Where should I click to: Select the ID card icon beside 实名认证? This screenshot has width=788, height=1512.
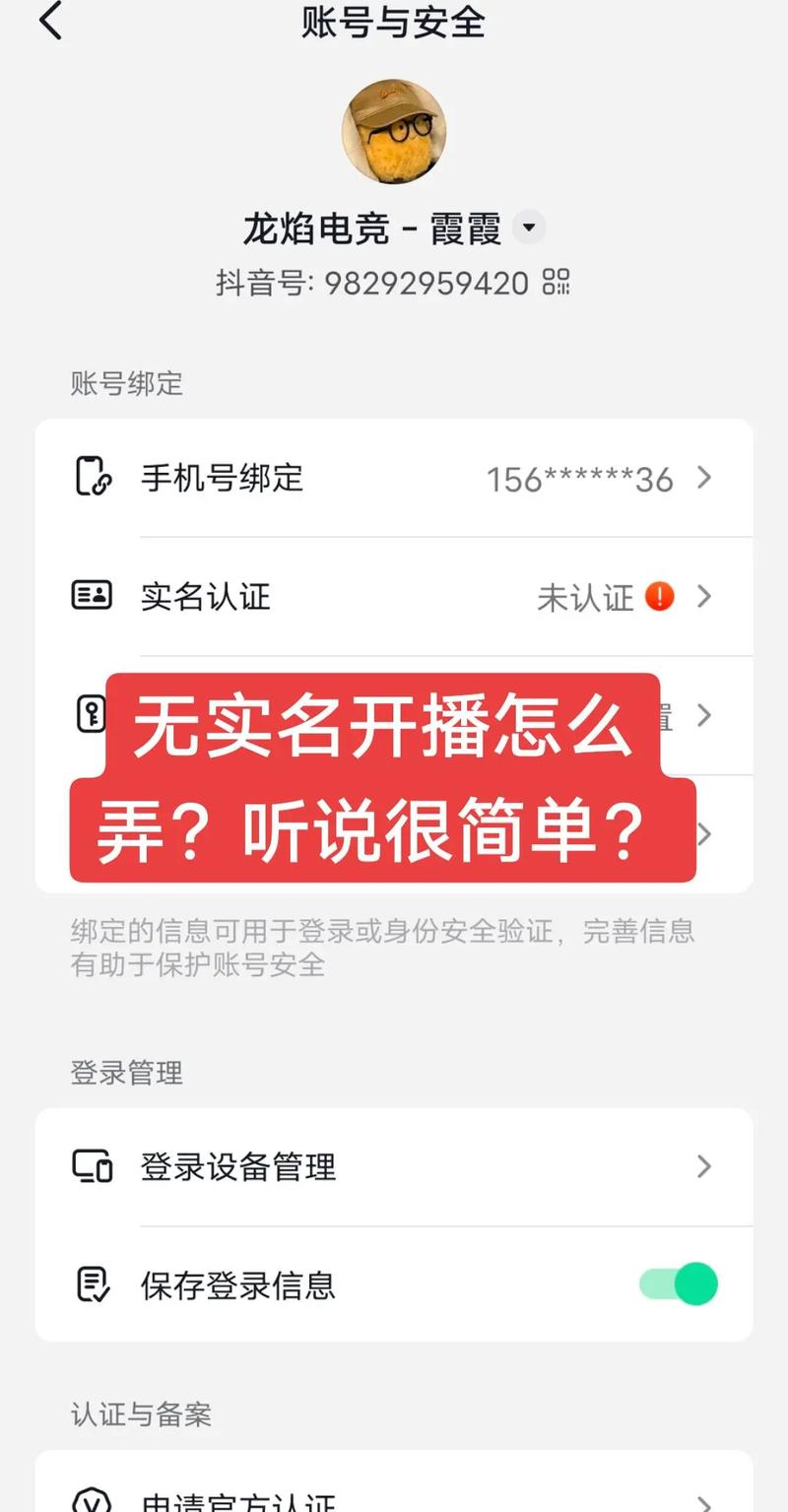pyautogui.click(x=93, y=597)
